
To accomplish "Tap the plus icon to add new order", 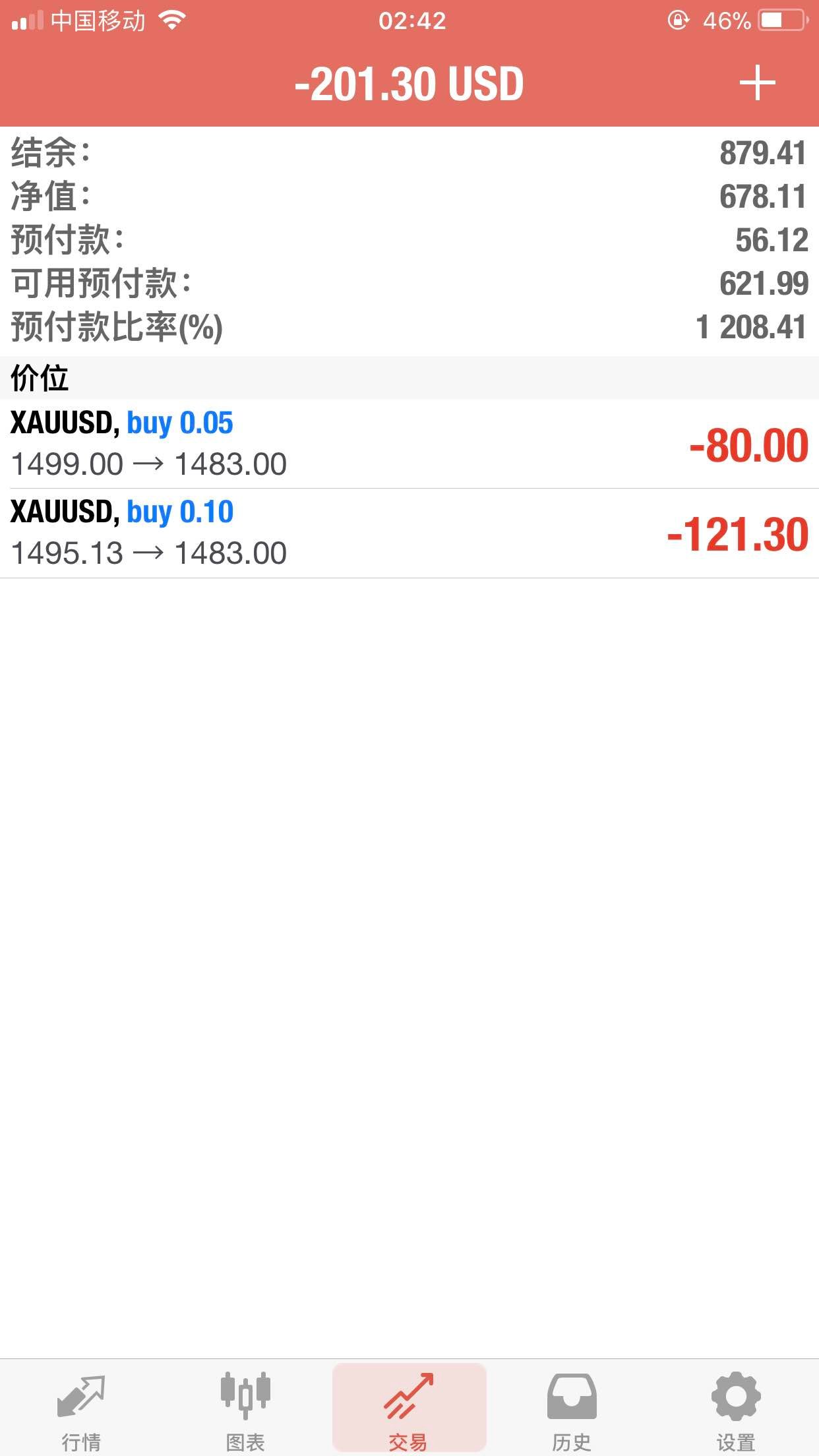I will click(757, 83).
